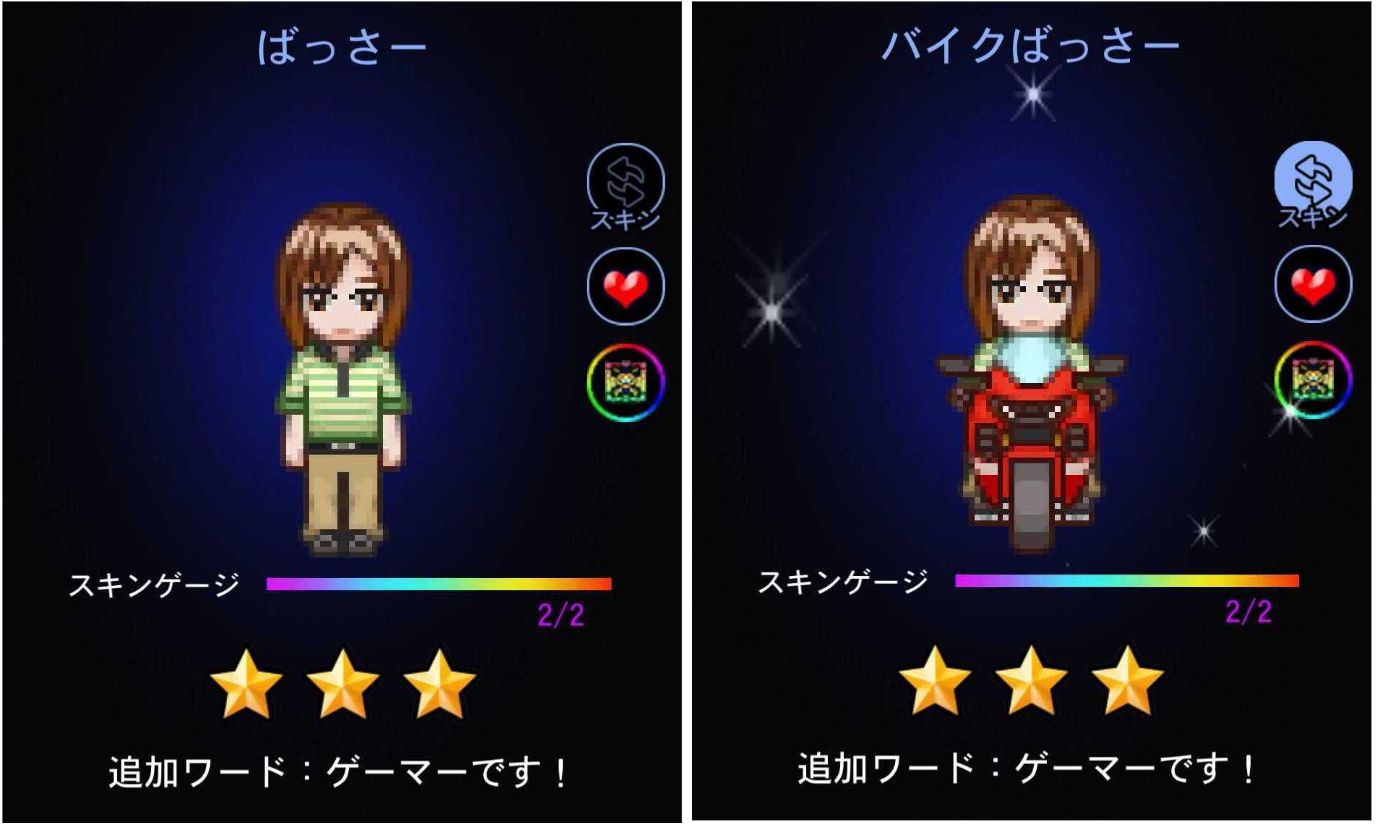Tap the heart icon on the ばっさー screen
Viewport: 1376px width, 824px height.
click(x=625, y=285)
